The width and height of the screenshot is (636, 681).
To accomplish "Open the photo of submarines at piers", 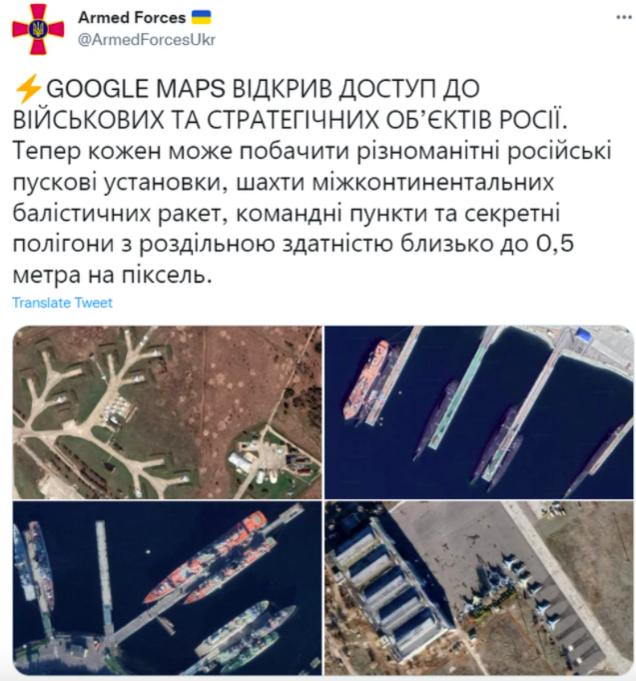I will [x=478, y=412].
